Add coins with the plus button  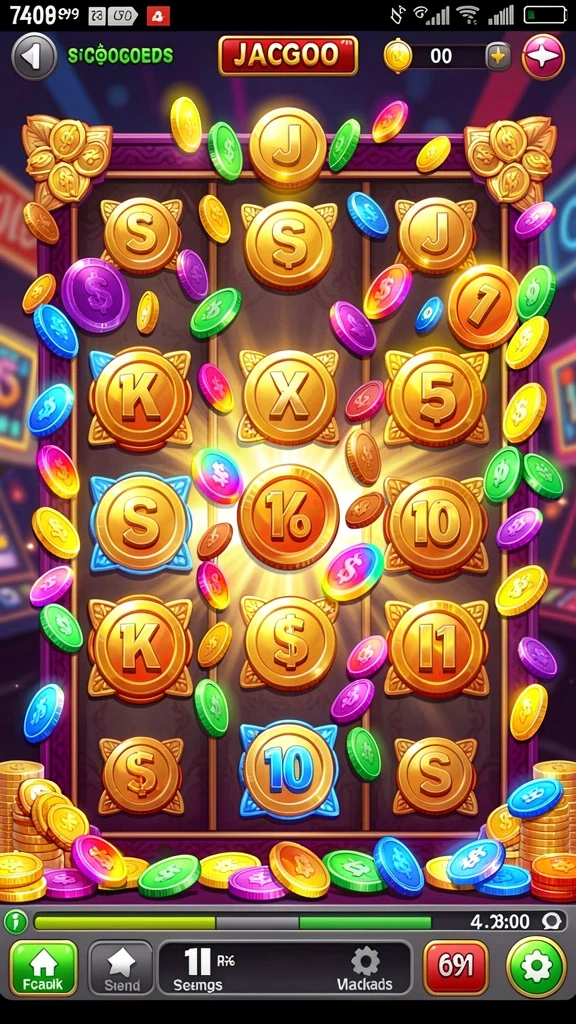(498, 57)
